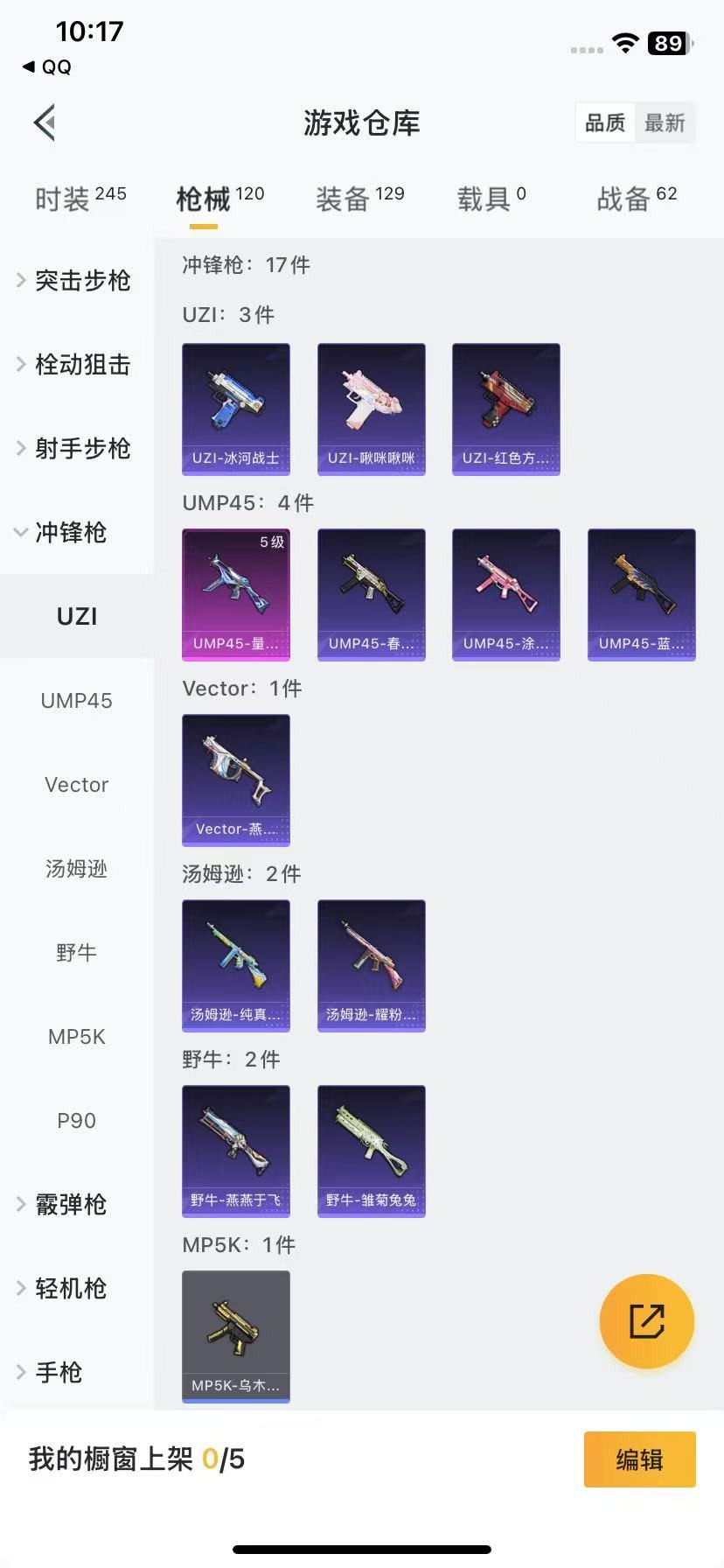Screen dimensions: 724x1568
Task: Select UMP45 in the side list
Action: (77, 700)
